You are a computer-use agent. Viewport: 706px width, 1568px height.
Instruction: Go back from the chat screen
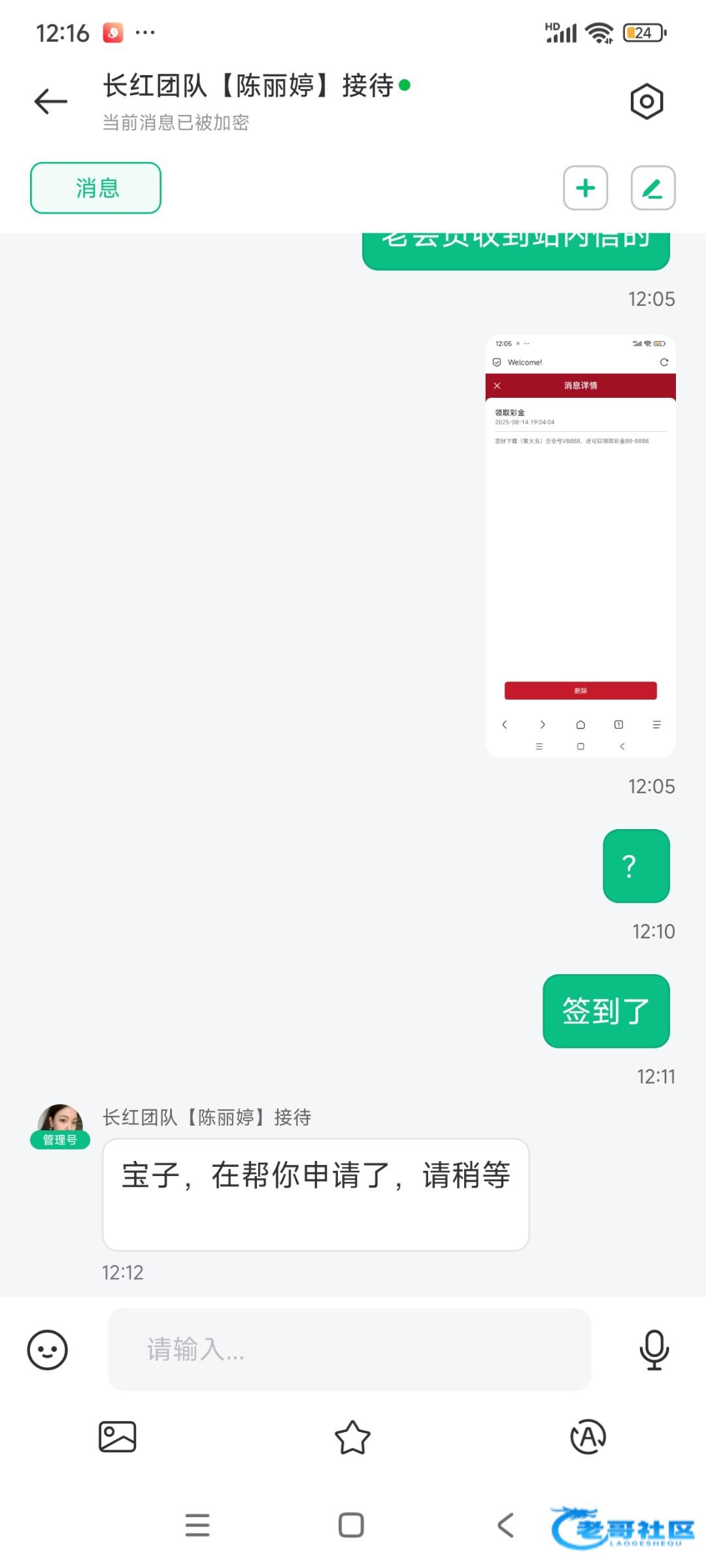51,101
